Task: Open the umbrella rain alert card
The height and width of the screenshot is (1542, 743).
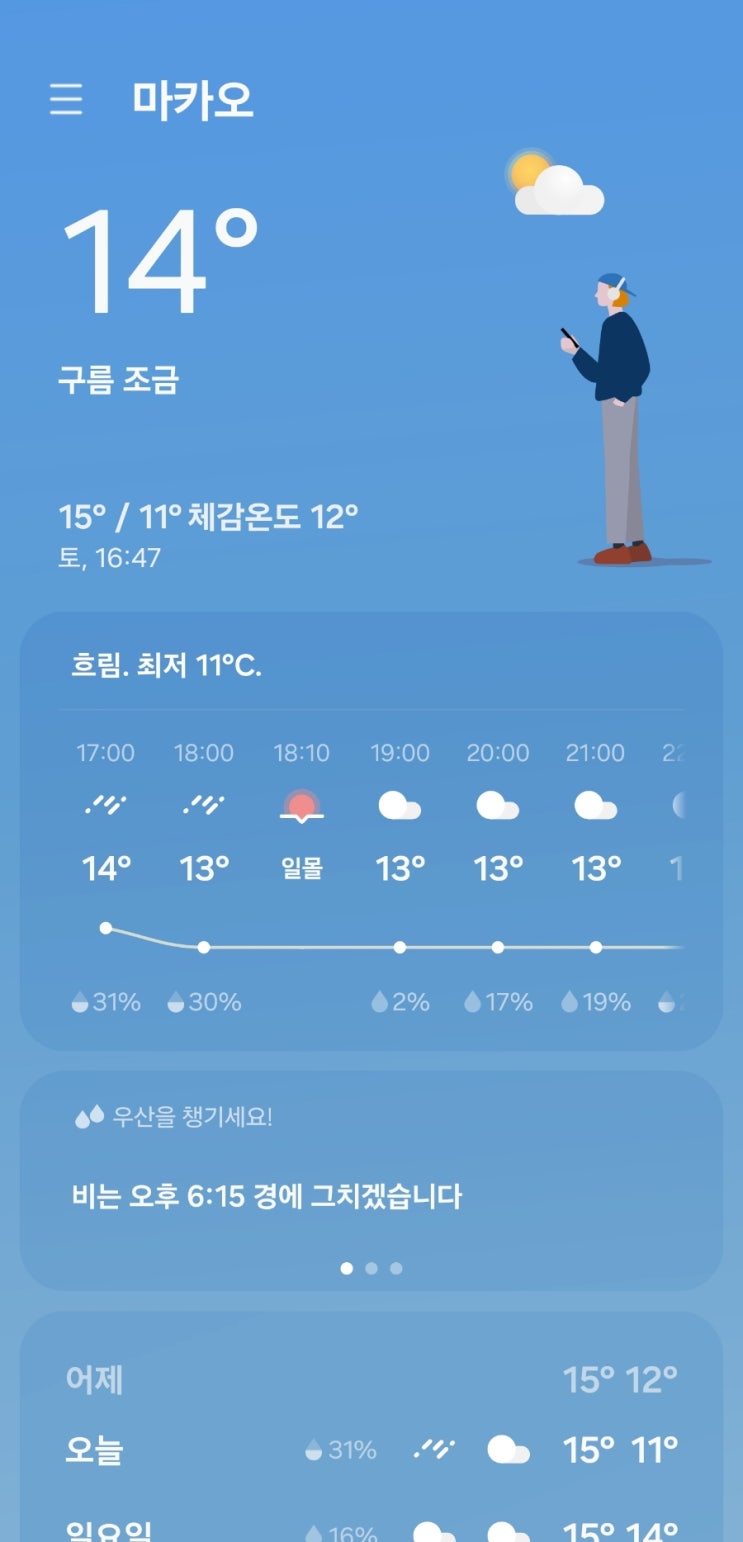Action: click(371, 1180)
